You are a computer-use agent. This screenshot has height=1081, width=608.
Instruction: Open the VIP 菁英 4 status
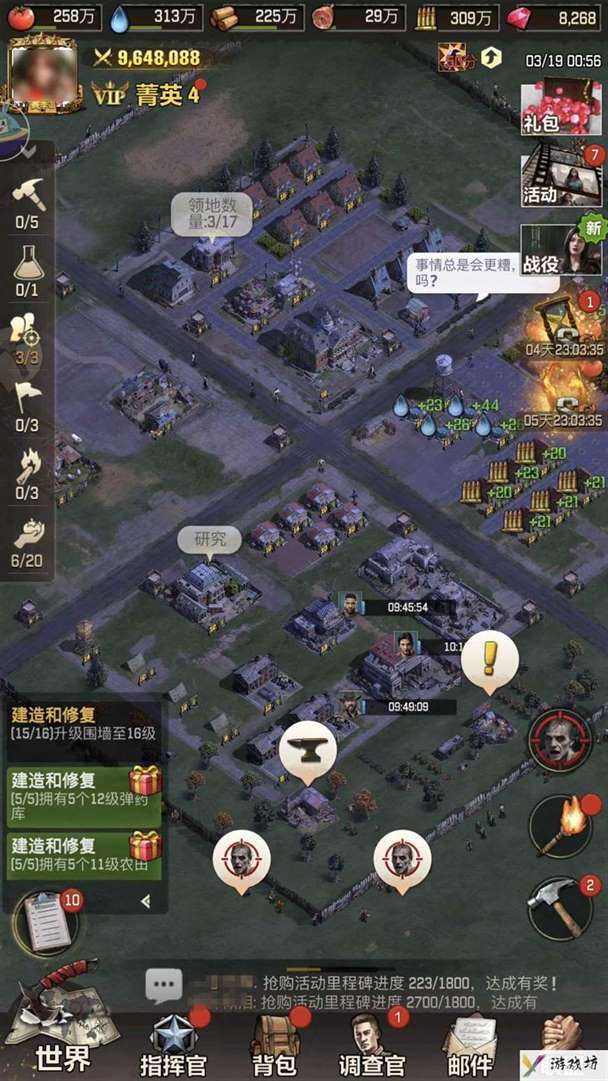point(148,95)
